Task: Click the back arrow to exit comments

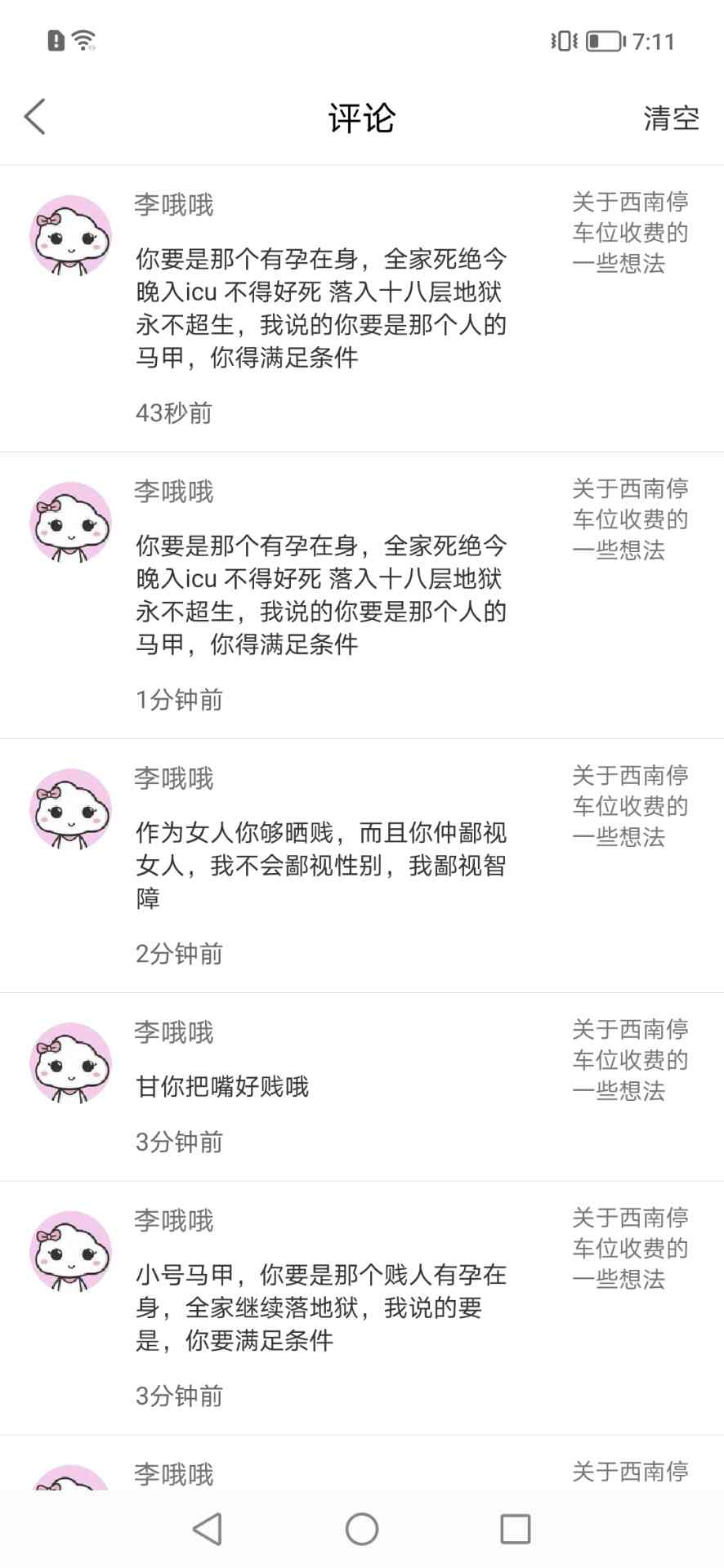Action: 34,117
